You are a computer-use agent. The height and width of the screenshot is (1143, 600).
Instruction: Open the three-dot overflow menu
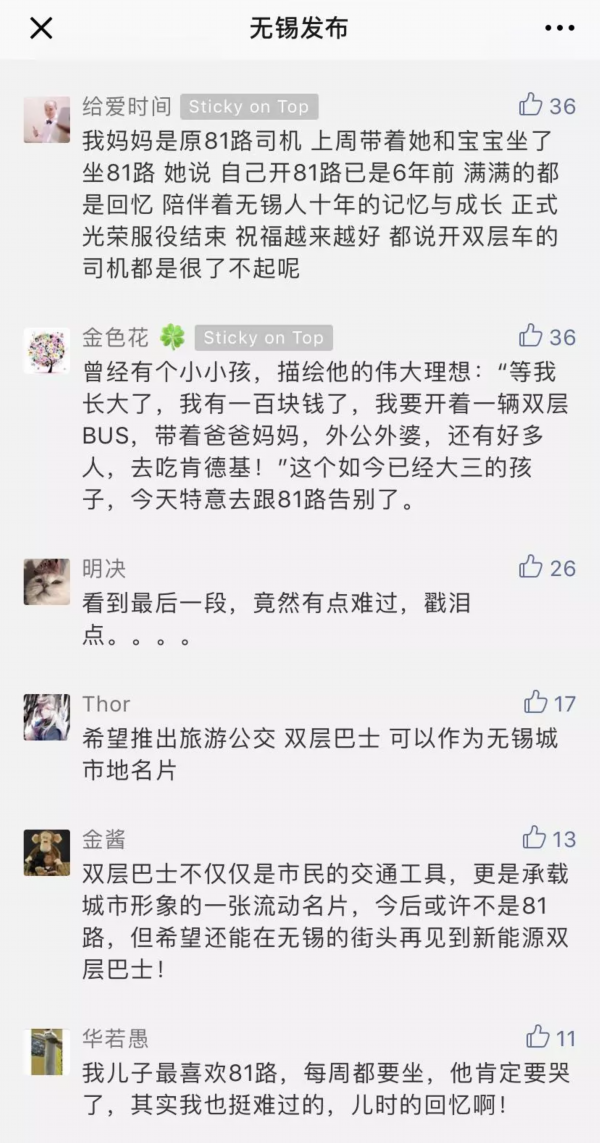[559, 29]
